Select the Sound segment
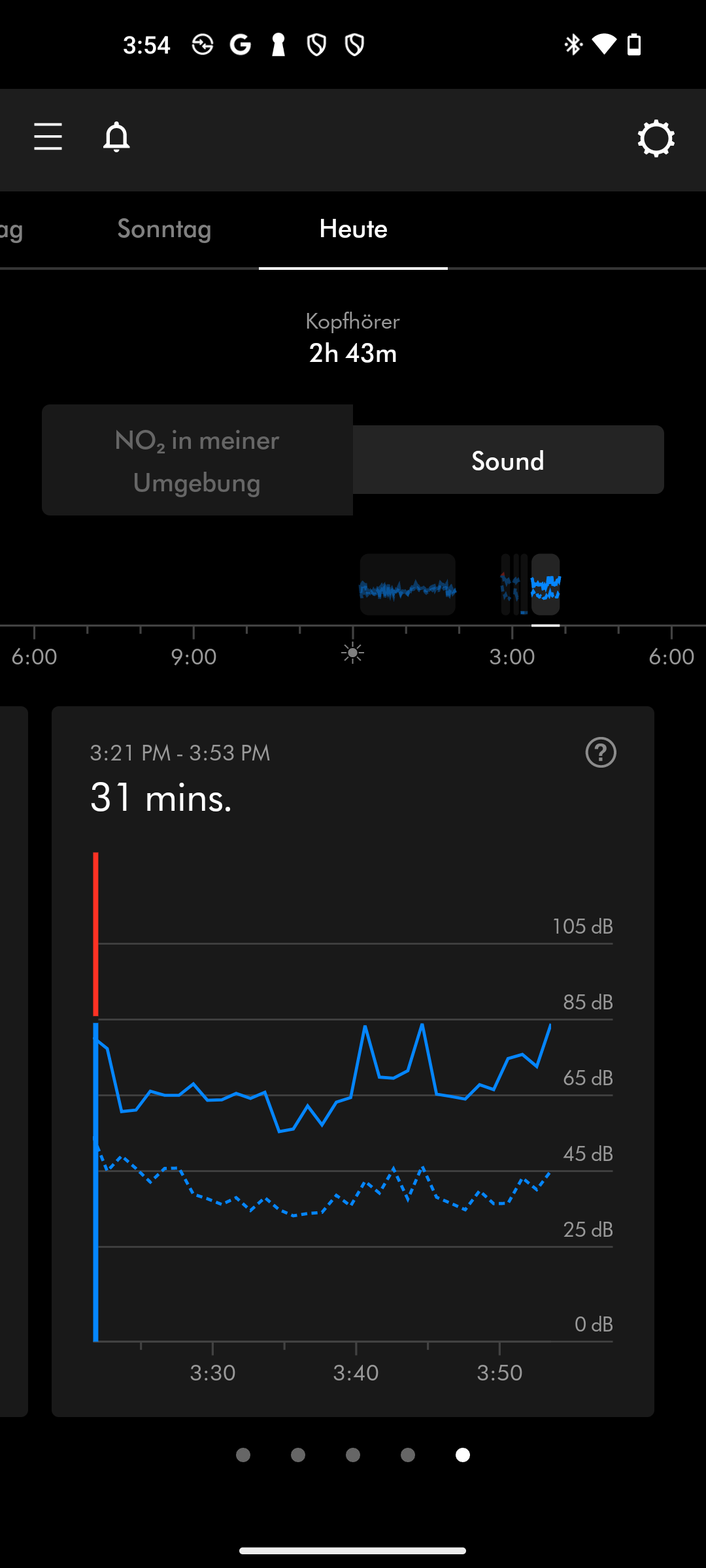 tap(508, 461)
